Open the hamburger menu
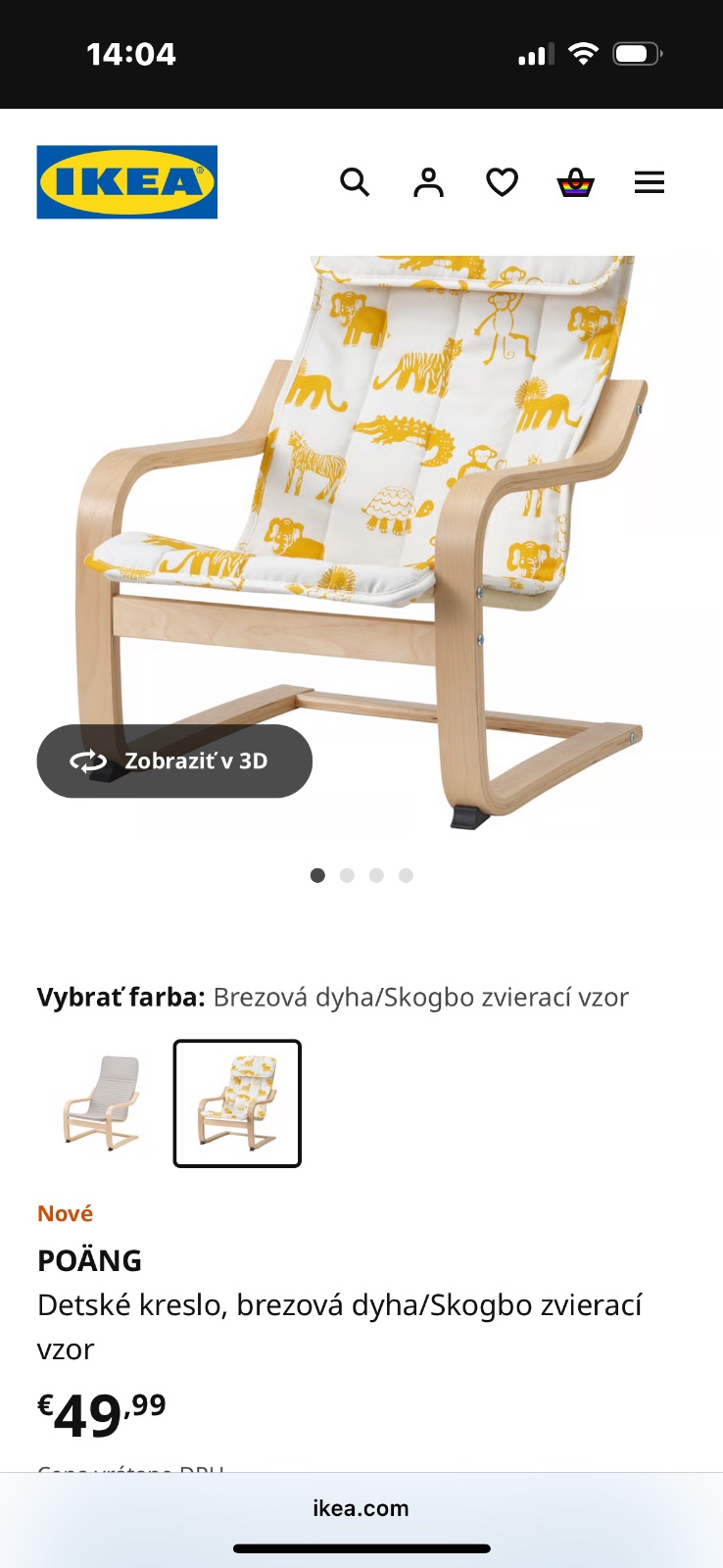The image size is (723, 1568). tap(649, 182)
